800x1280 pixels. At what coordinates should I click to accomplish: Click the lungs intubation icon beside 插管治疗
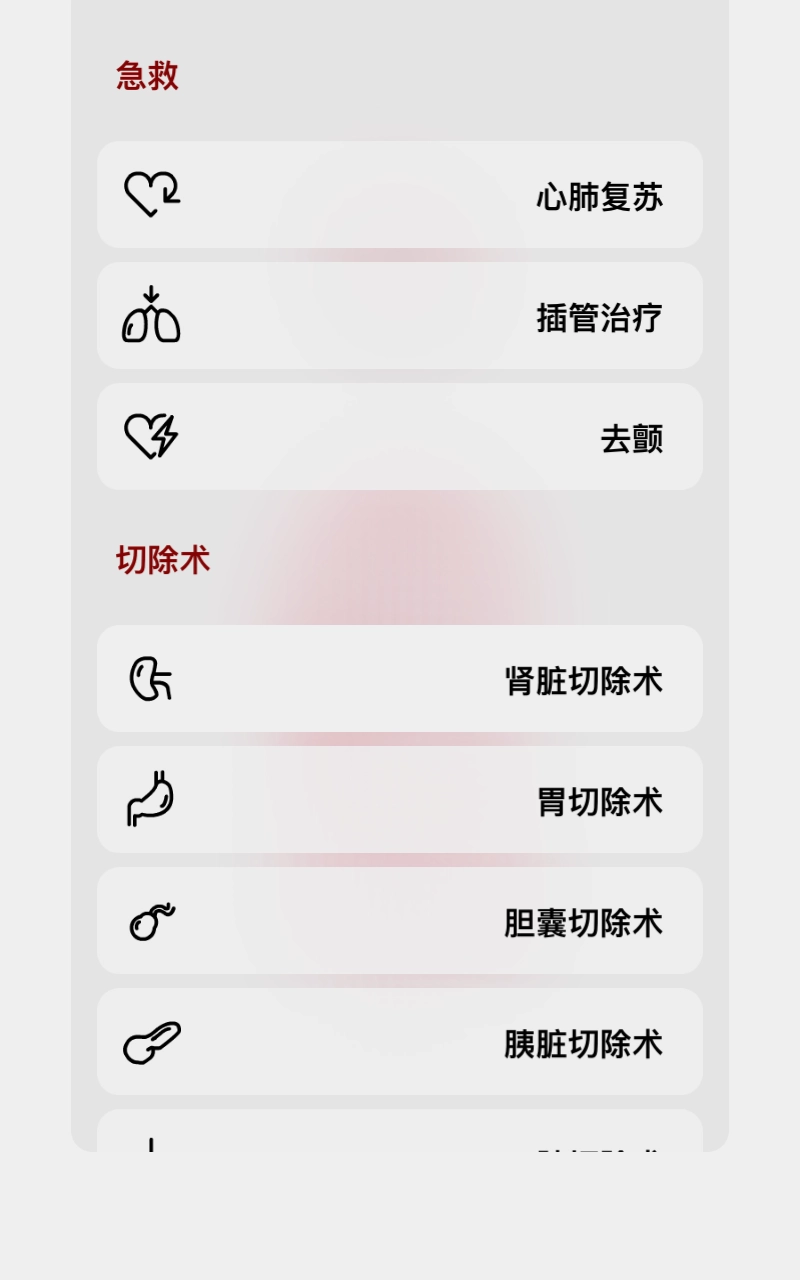click(x=150, y=317)
